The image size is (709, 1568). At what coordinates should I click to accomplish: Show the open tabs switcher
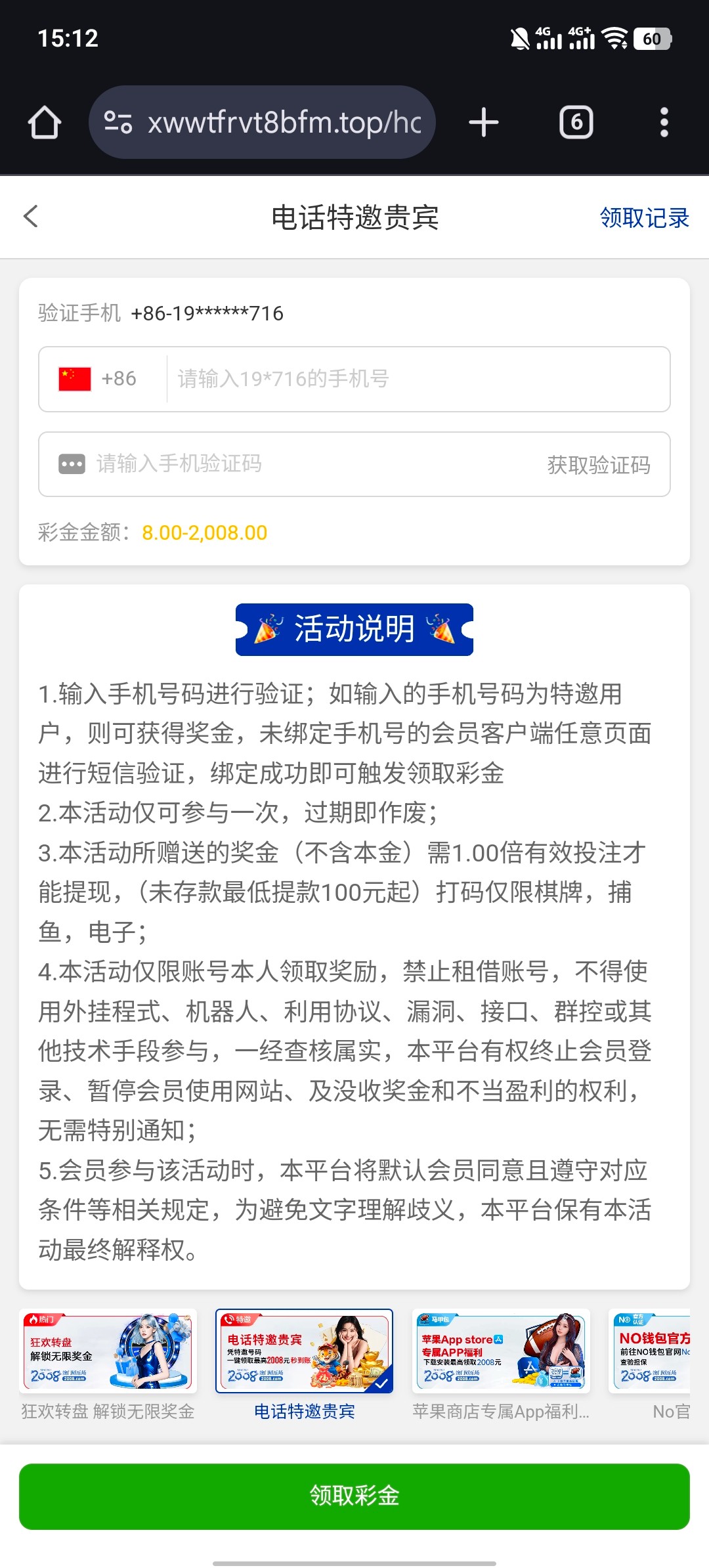pos(576,123)
